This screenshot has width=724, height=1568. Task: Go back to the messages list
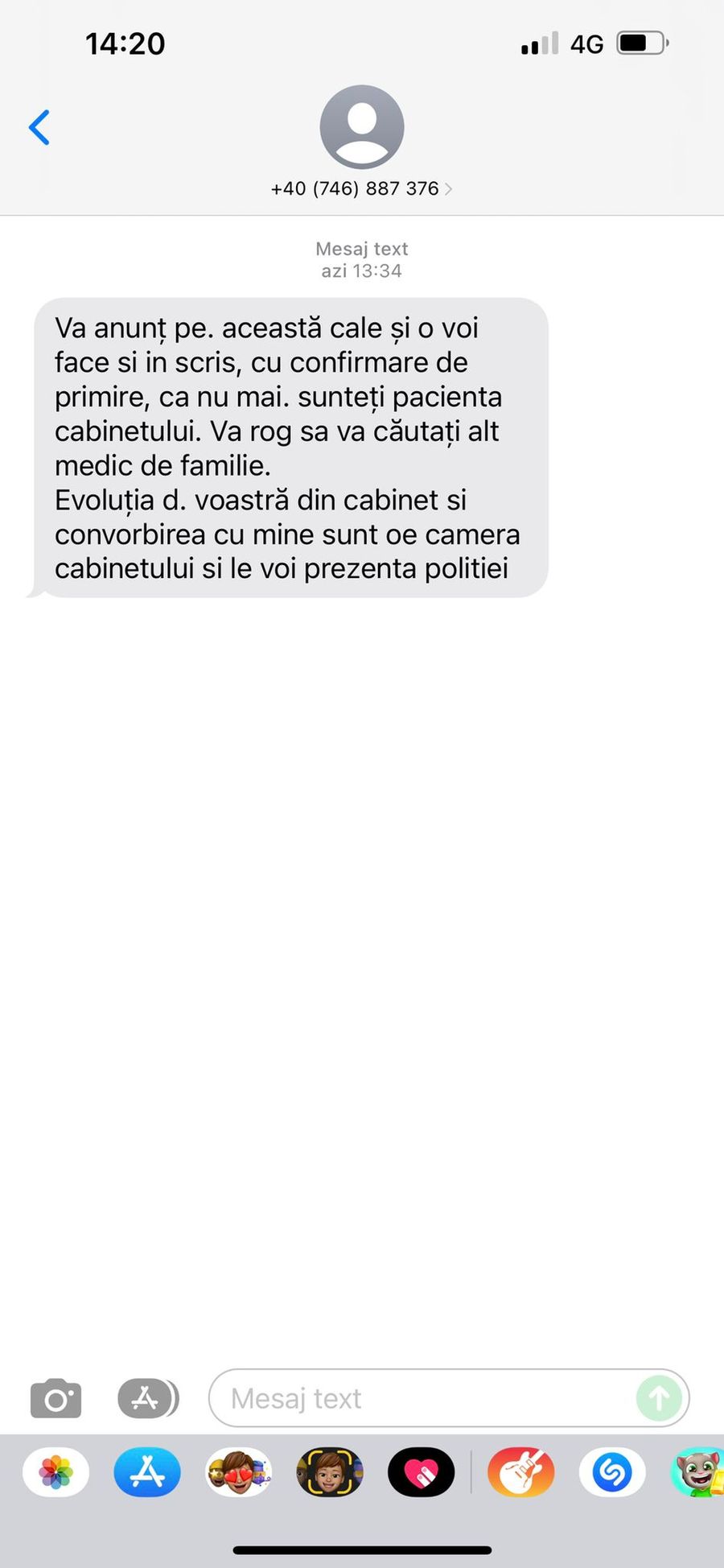pyautogui.click(x=39, y=127)
